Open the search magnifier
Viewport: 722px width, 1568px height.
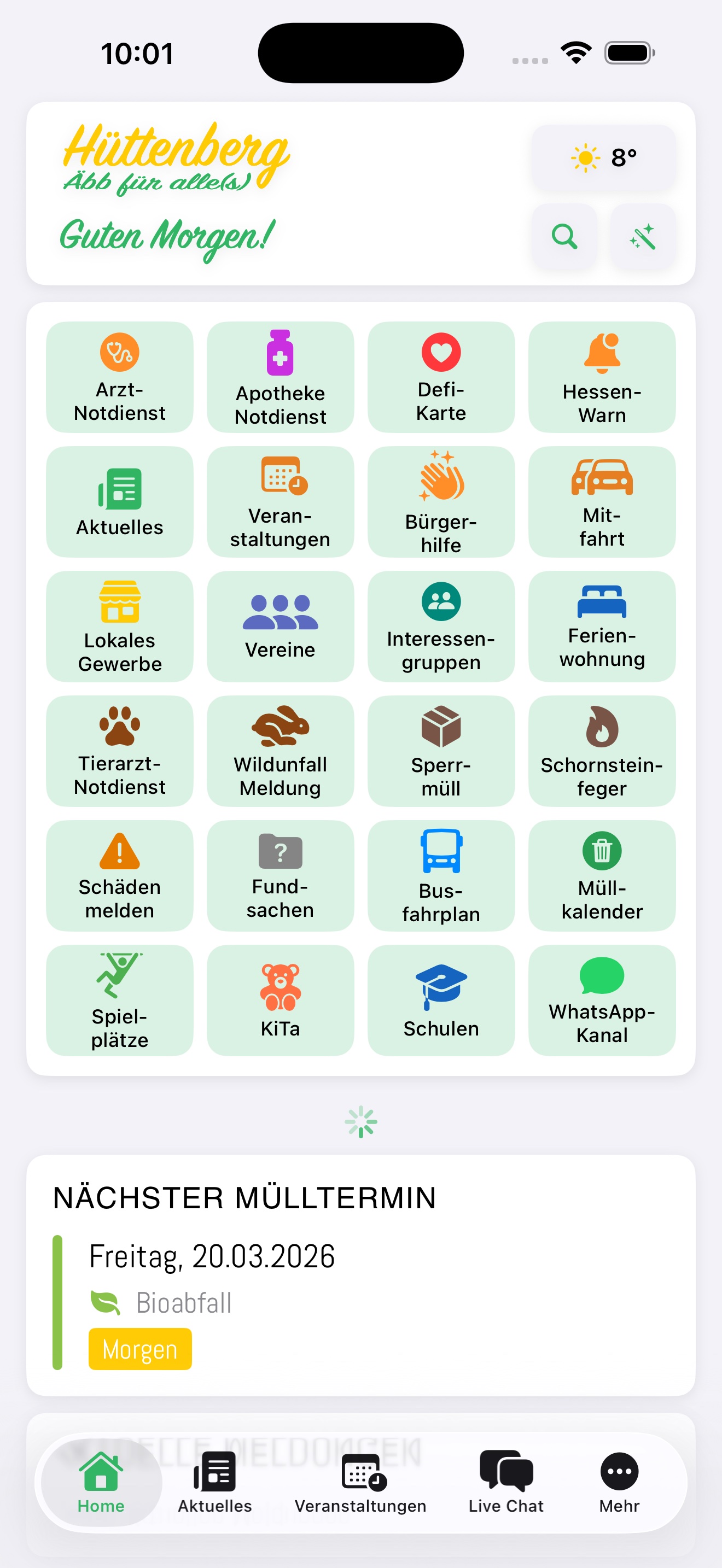[564, 236]
